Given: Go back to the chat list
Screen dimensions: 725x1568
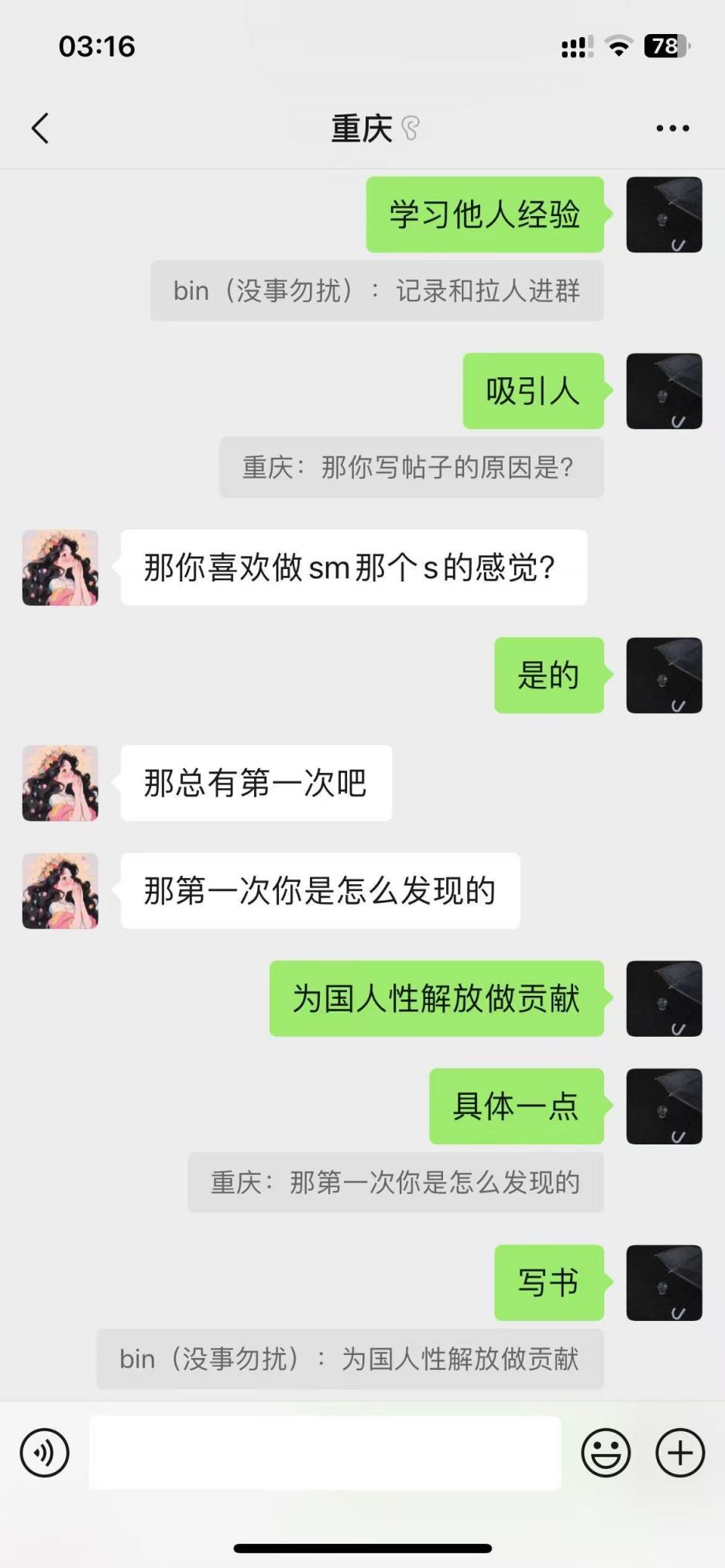Looking at the screenshot, I should (x=40, y=129).
